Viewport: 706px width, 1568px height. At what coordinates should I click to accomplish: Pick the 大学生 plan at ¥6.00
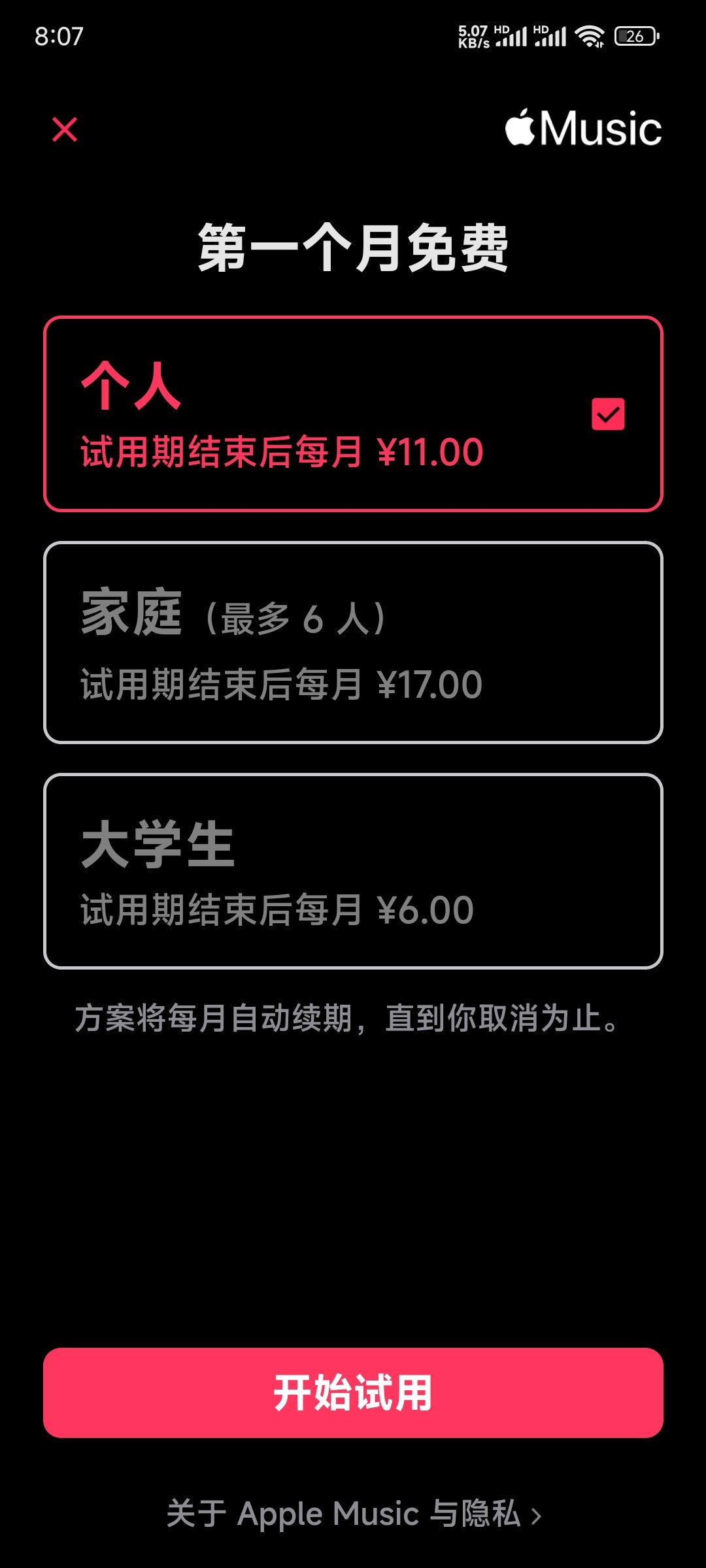pos(353,871)
